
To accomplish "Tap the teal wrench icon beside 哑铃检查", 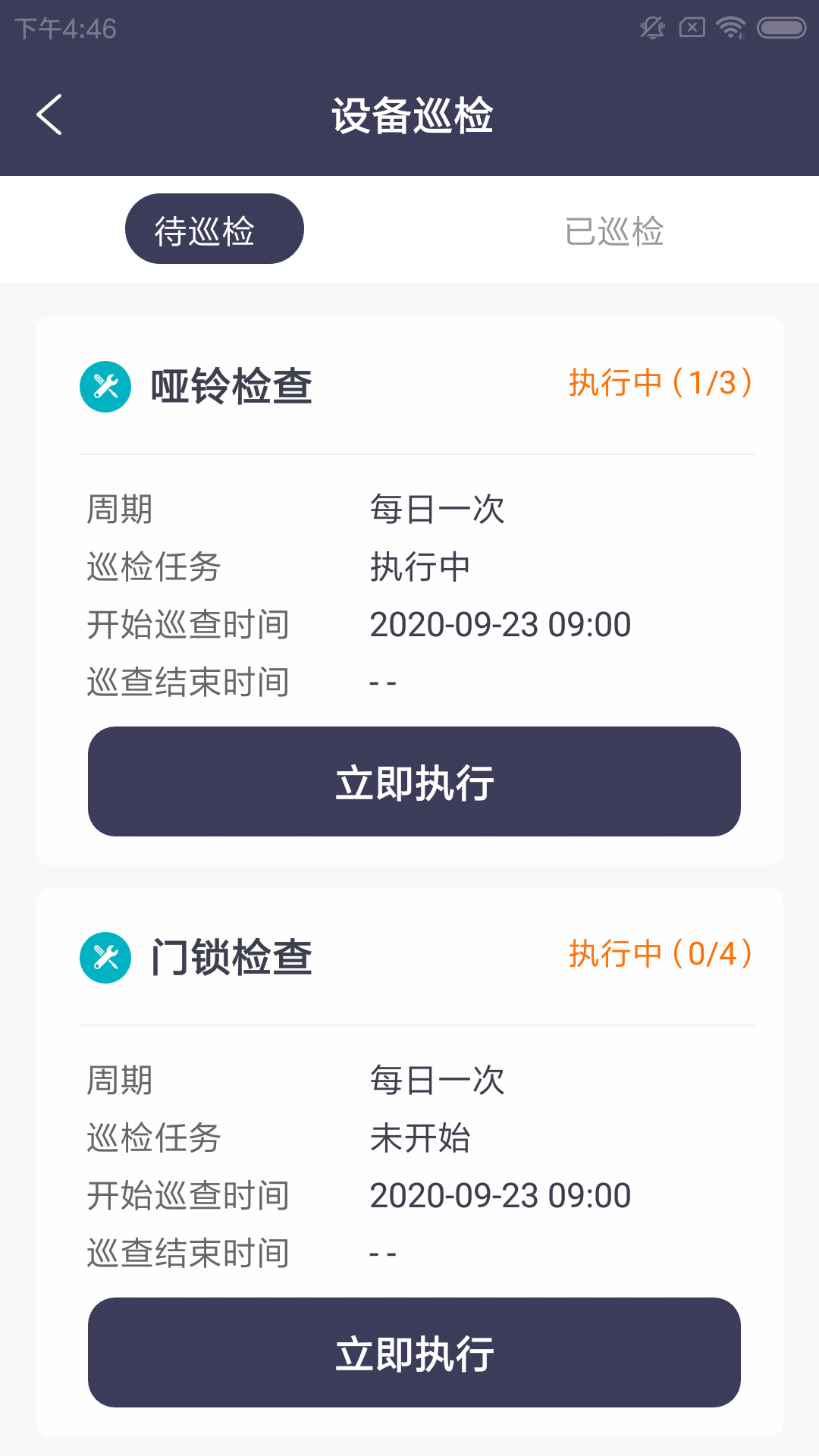I will [105, 386].
